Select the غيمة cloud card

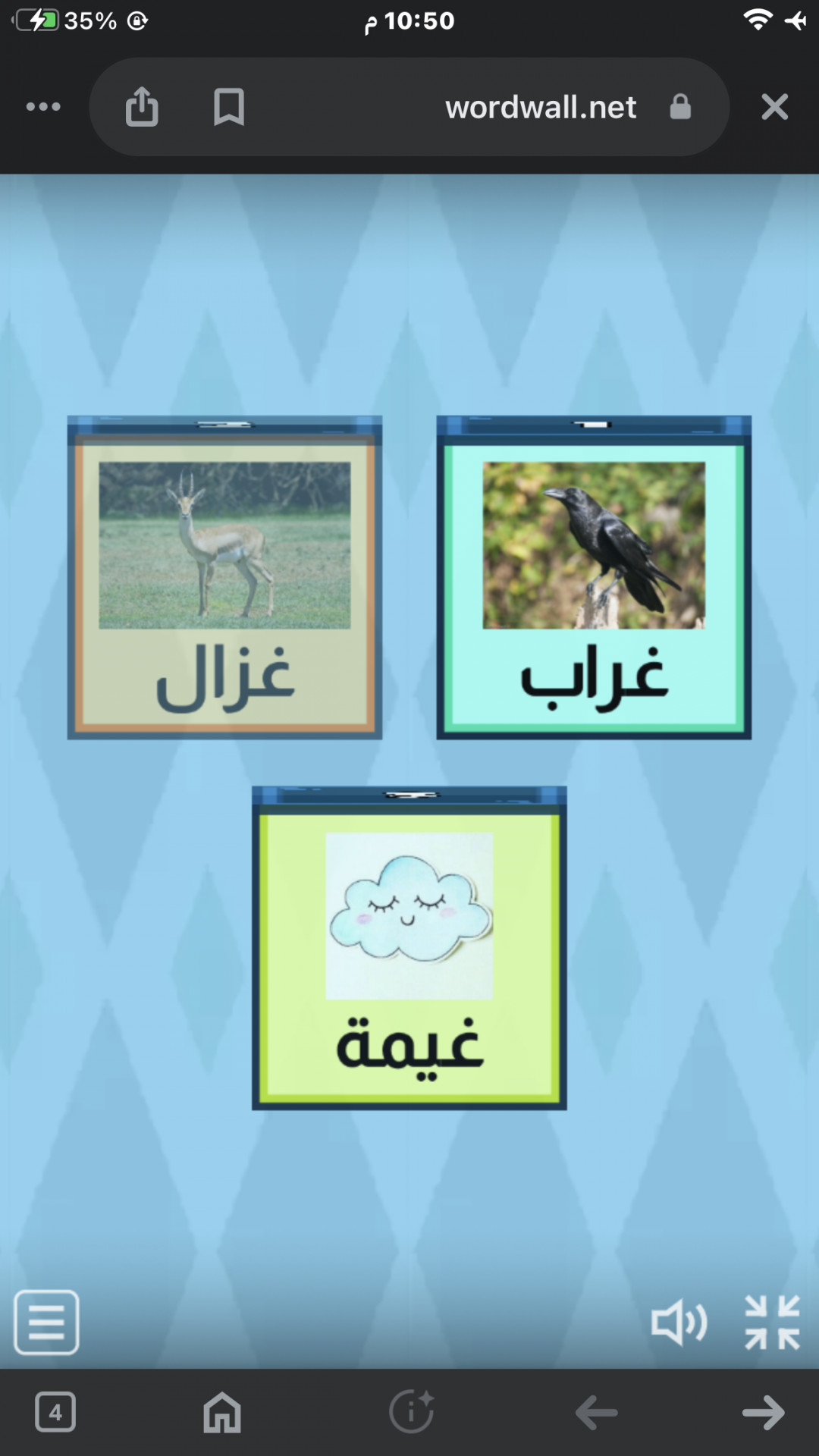(x=409, y=949)
